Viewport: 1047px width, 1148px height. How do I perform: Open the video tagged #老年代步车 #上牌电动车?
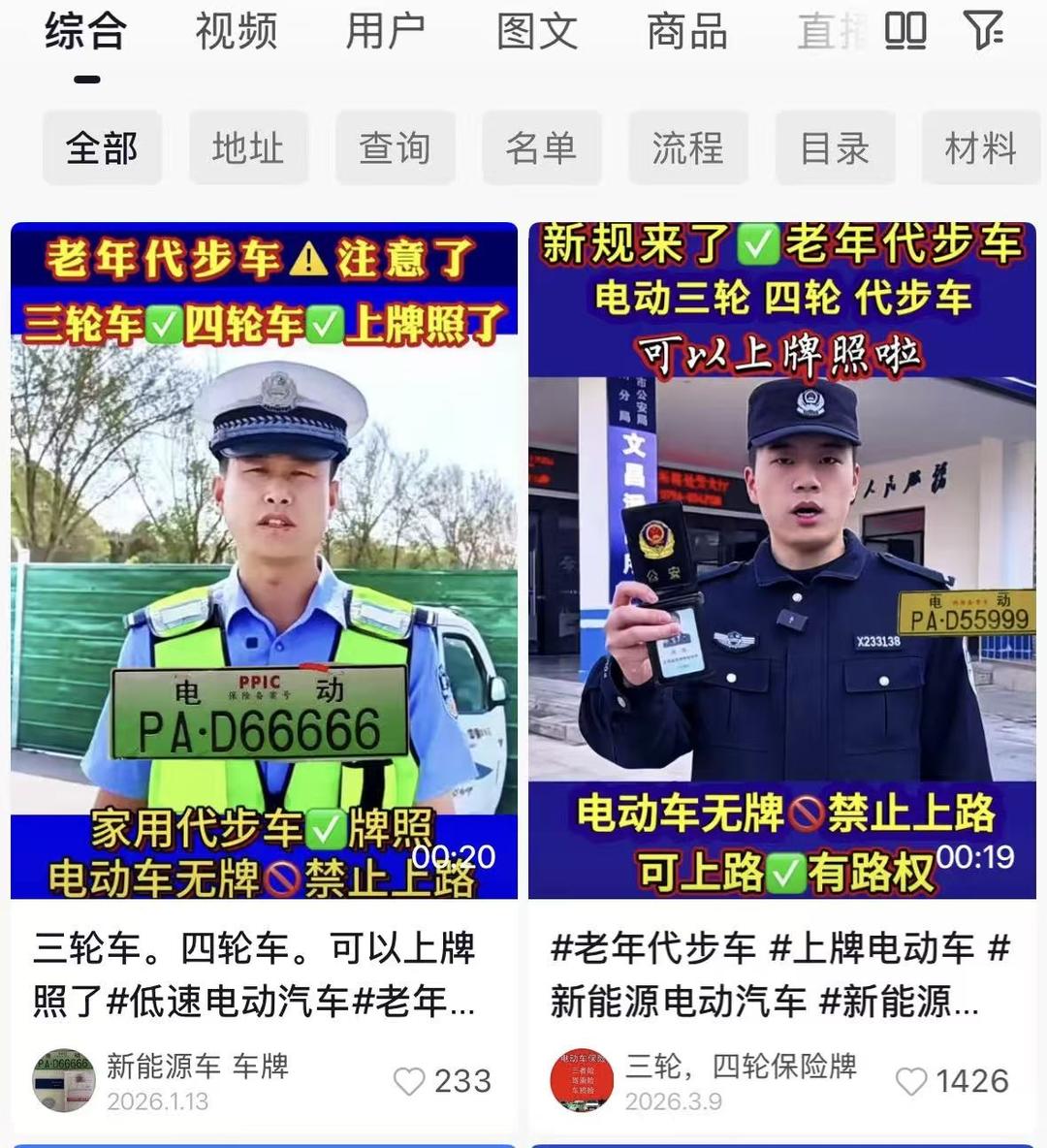[x=781, y=560]
